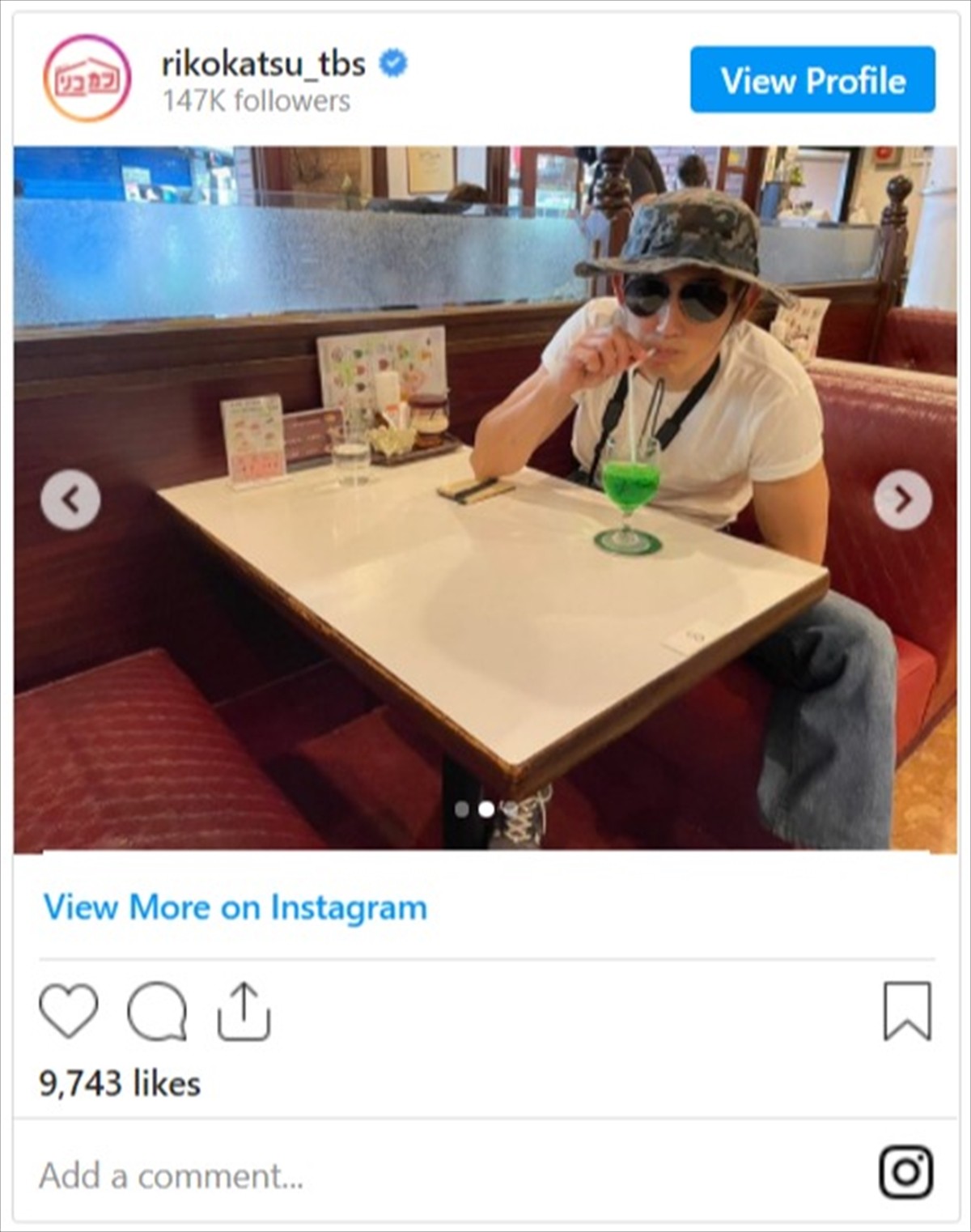Open the rikokatsu_tbs username link
971x1232 pixels.
[264, 64]
